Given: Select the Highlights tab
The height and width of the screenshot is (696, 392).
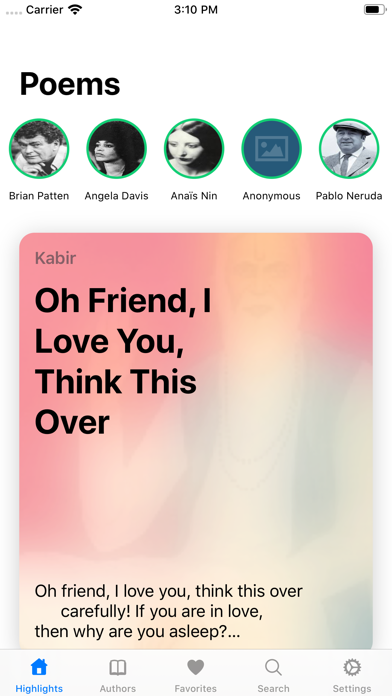Looking at the screenshot, I should (x=39, y=676).
